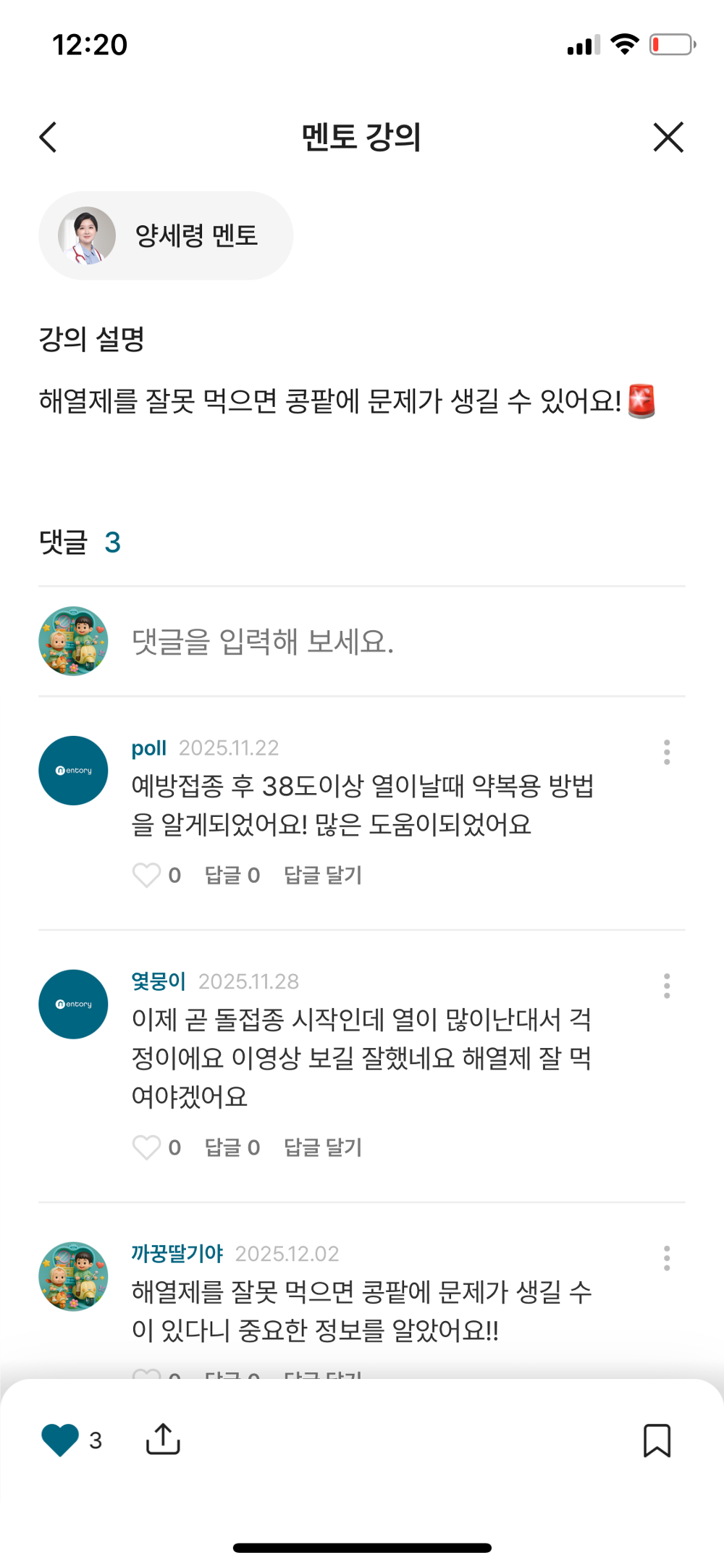Tap the filled heart like icon at bottom
The height and width of the screenshot is (1568, 724).
(x=59, y=1438)
